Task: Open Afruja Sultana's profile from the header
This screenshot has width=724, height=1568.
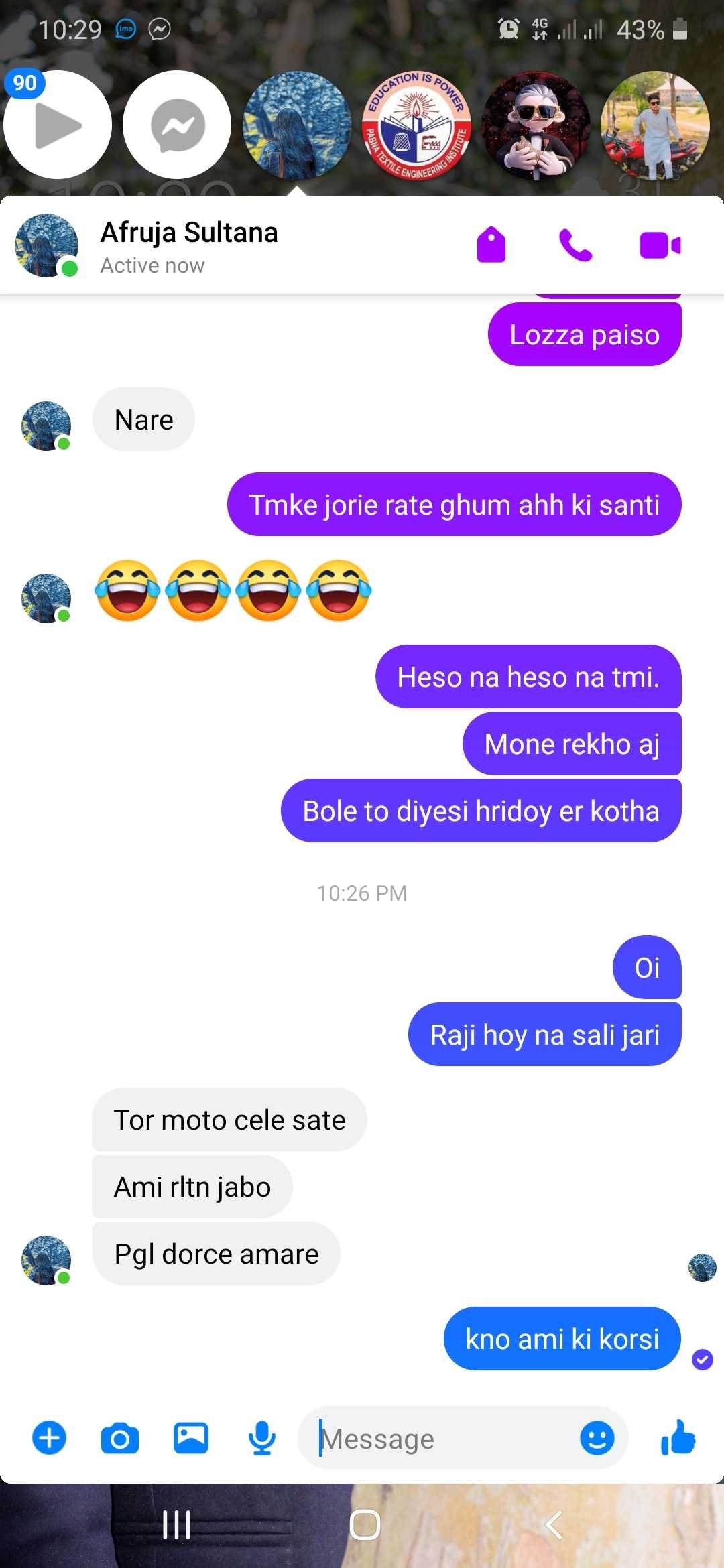Action: (x=188, y=245)
